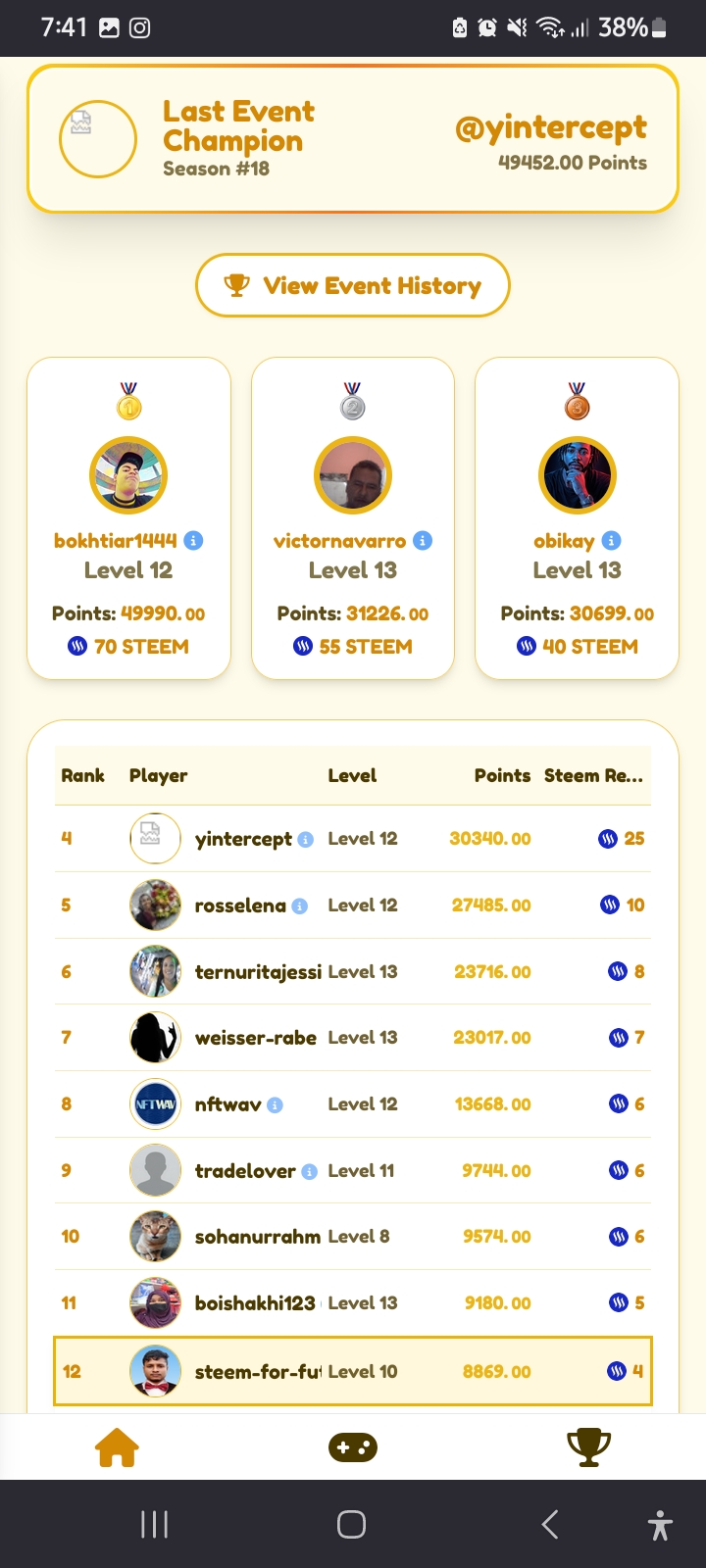Tap info icon next to bokhtiar1444

click(194, 540)
